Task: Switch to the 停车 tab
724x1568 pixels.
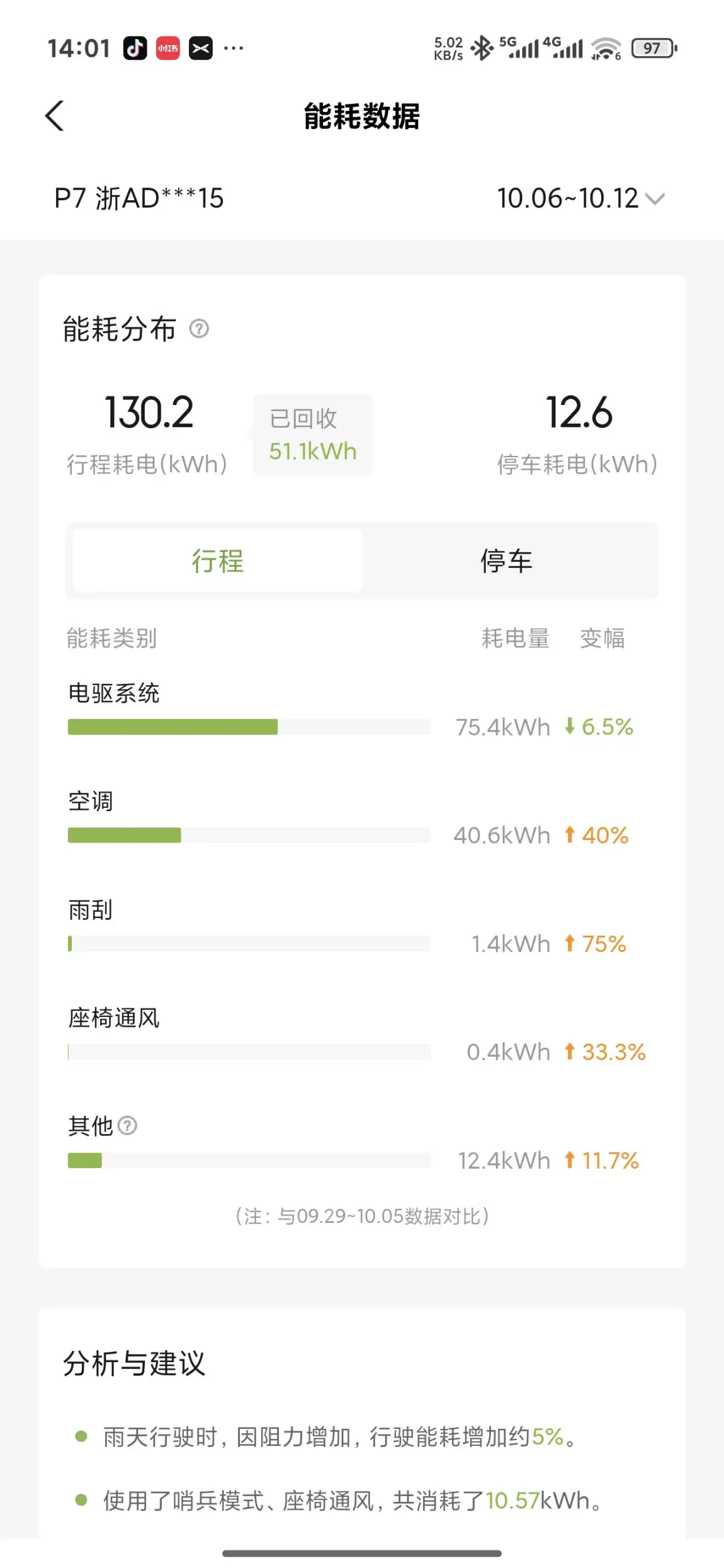Action: 506,561
